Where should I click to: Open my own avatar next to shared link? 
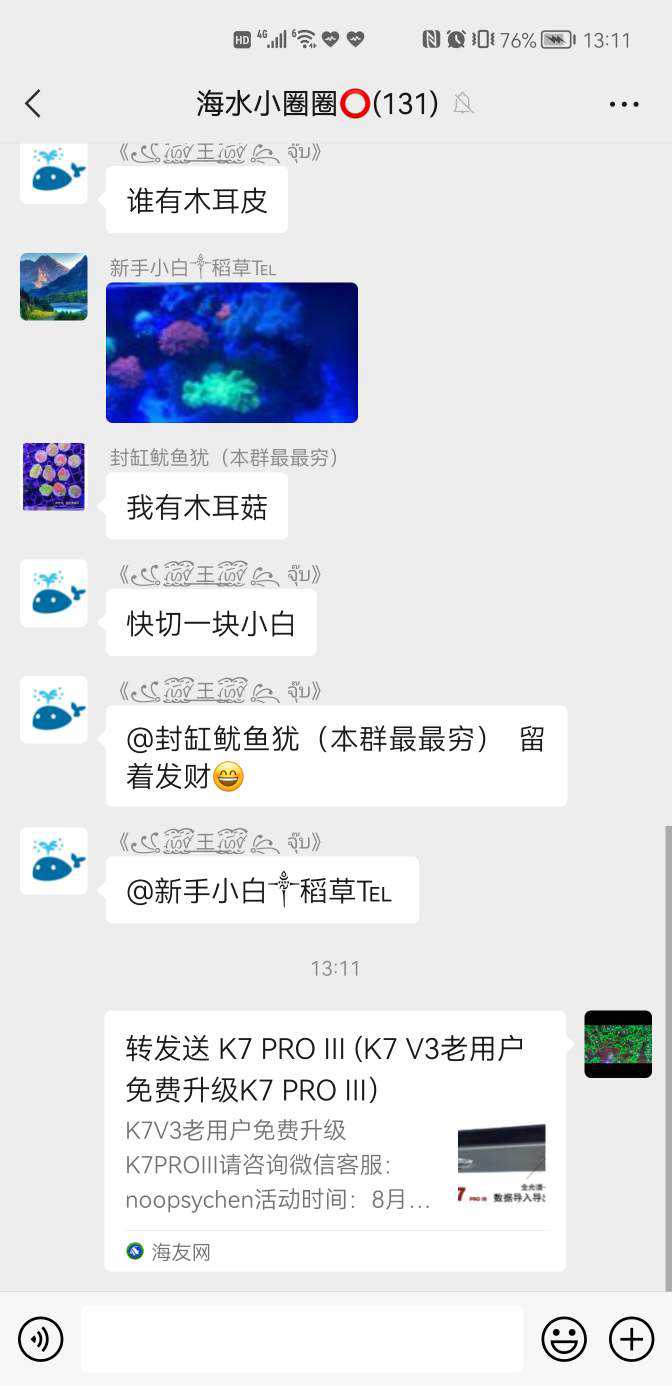coord(618,1044)
